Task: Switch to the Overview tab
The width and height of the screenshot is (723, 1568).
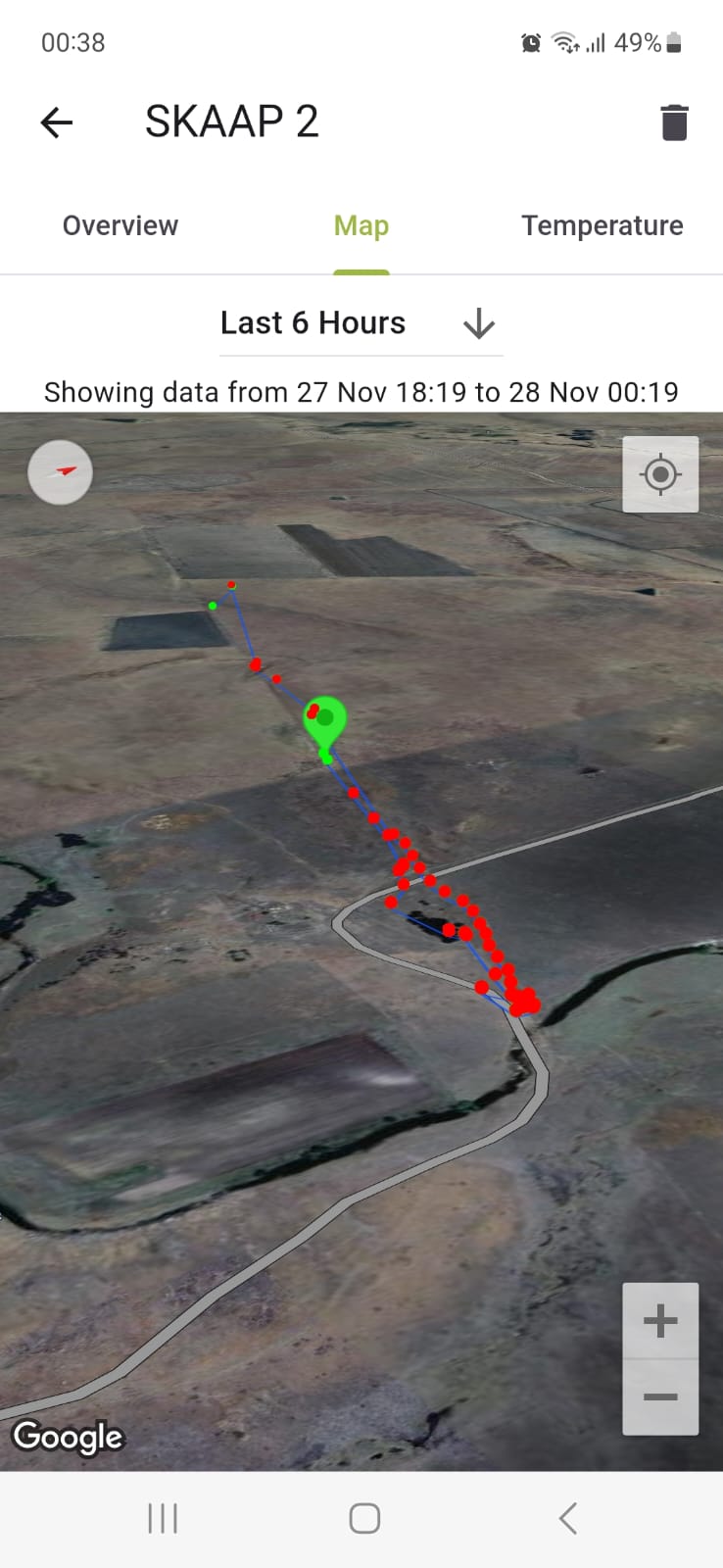Action: pyautogui.click(x=120, y=225)
